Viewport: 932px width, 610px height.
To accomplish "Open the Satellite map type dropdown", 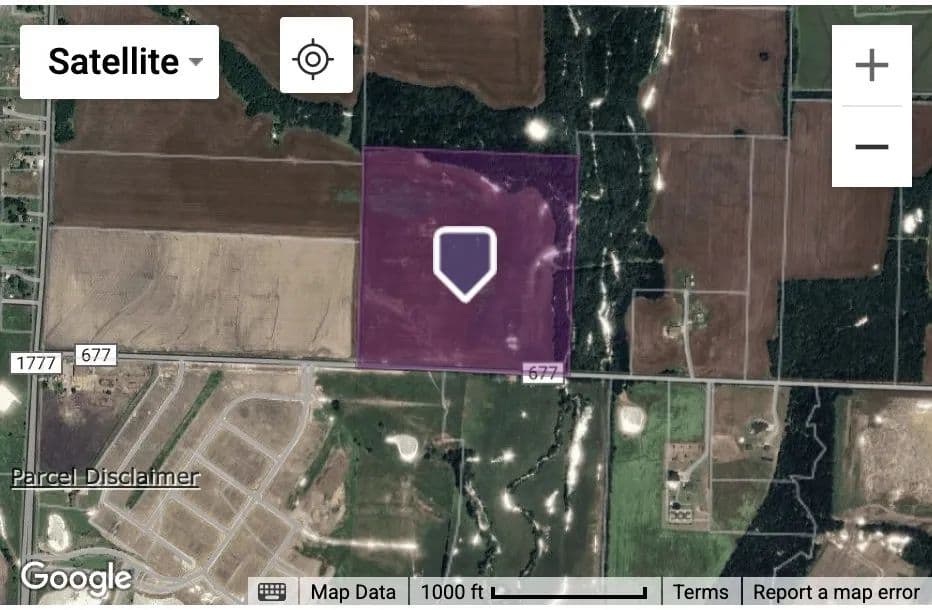I will point(120,62).
